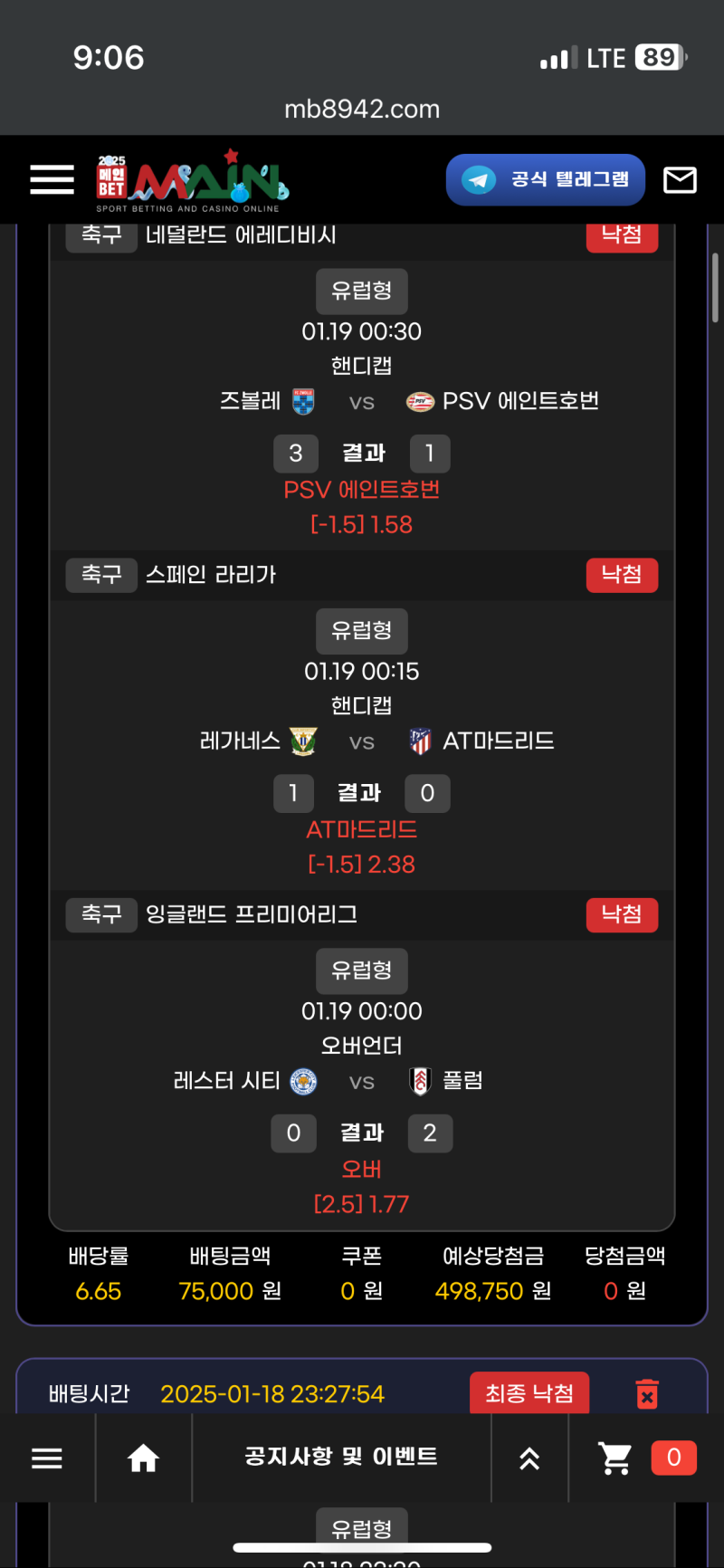This screenshot has height=1568, width=724.
Task: Go to home via bottom house icon
Action: click(x=143, y=1458)
